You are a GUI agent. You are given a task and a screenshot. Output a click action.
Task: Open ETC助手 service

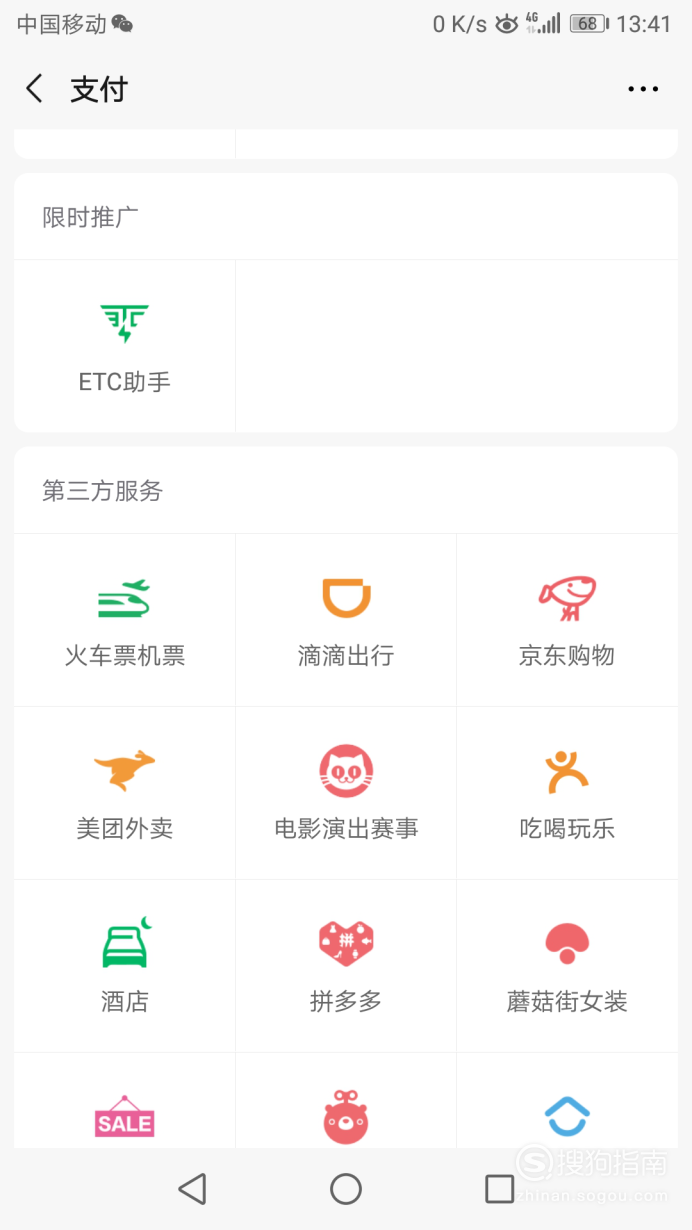click(x=125, y=346)
